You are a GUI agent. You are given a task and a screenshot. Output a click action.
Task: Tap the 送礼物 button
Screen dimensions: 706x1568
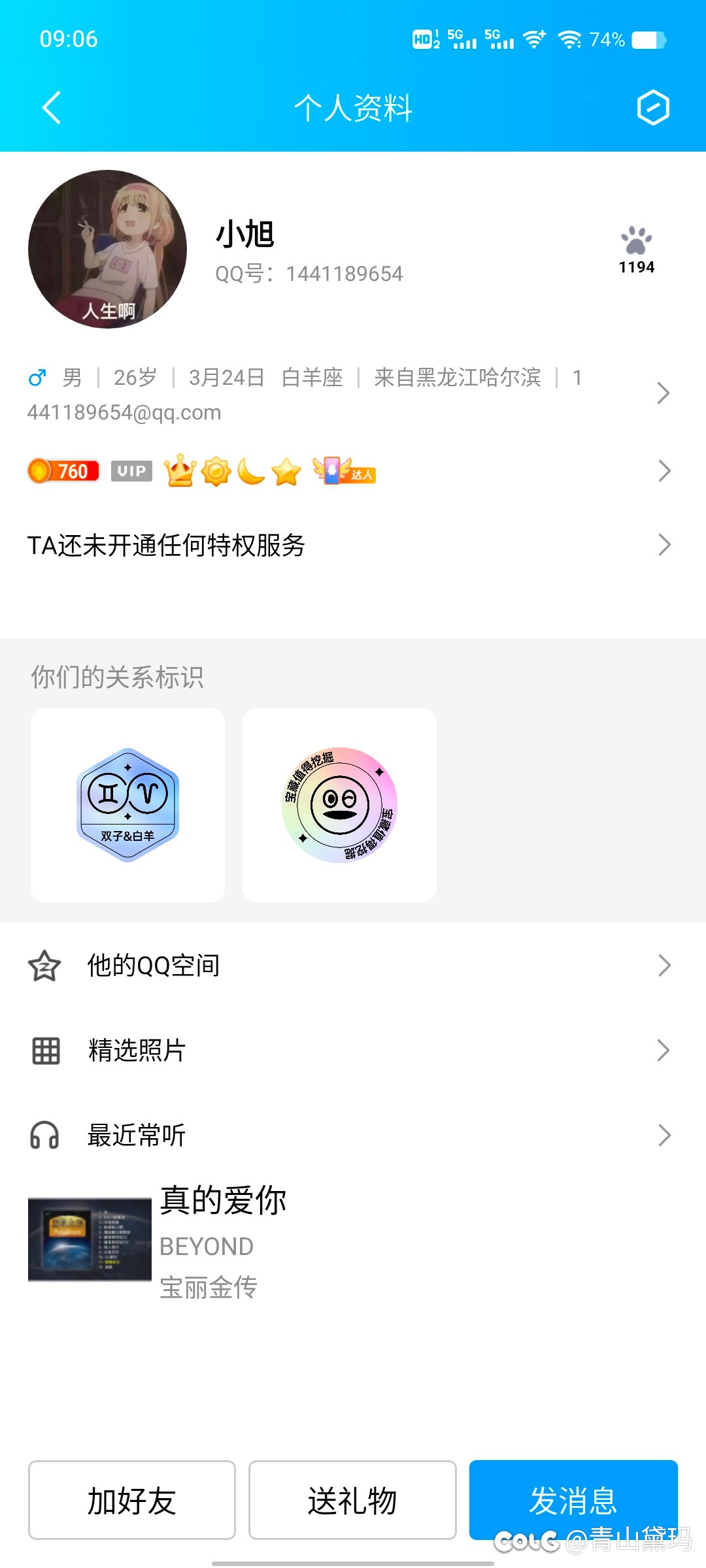coord(352,1500)
